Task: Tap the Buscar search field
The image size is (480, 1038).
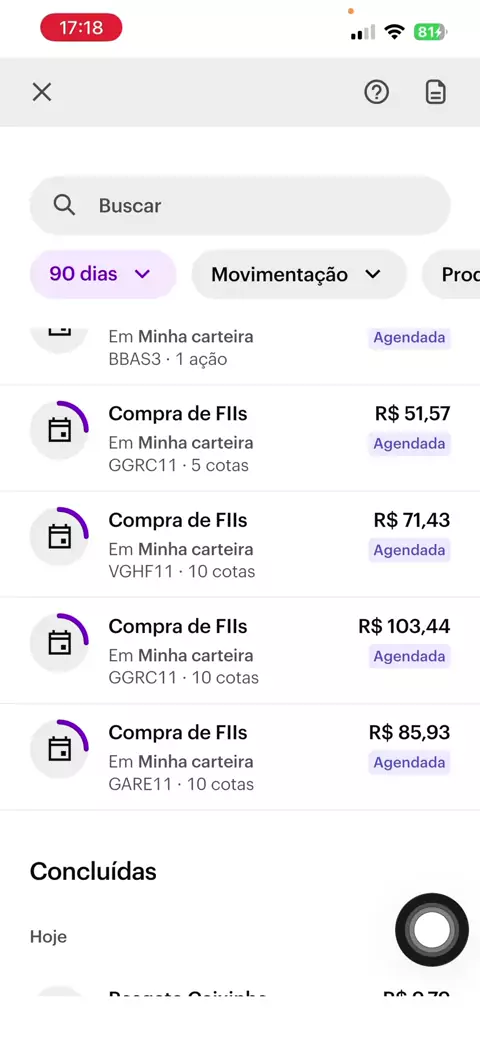Action: tap(240, 205)
